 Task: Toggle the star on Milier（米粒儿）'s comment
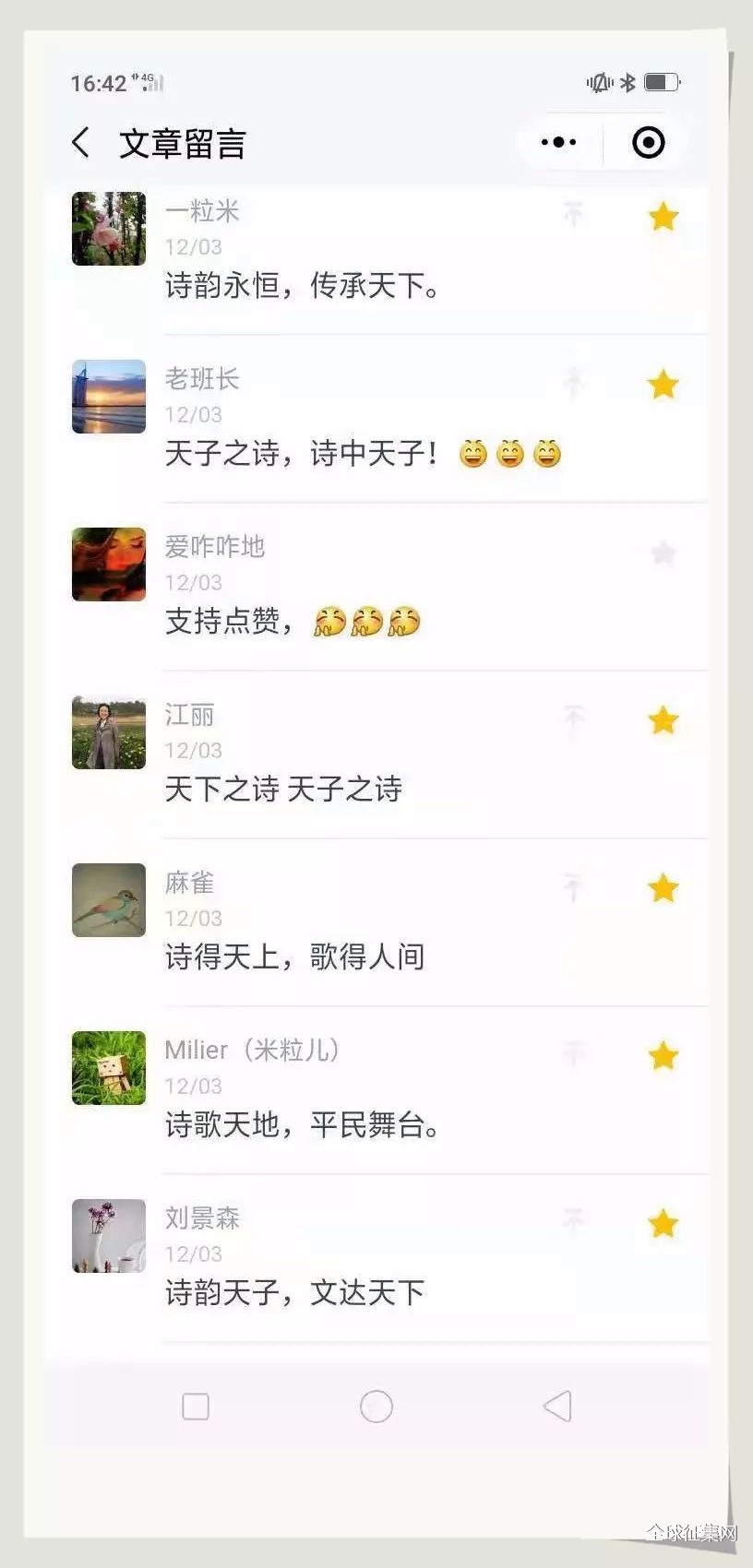(x=663, y=1056)
